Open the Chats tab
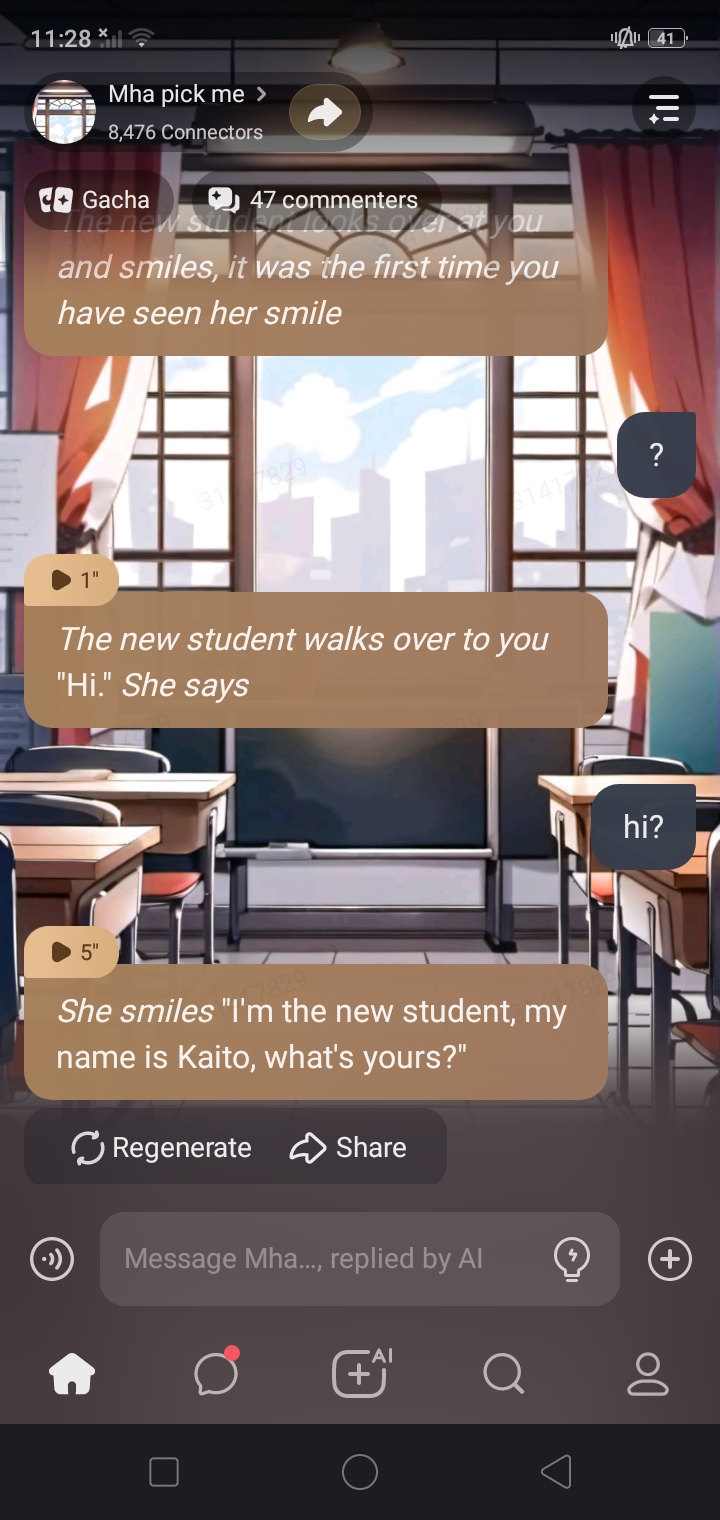The width and height of the screenshot is (720, 1520). (216, 1374)
